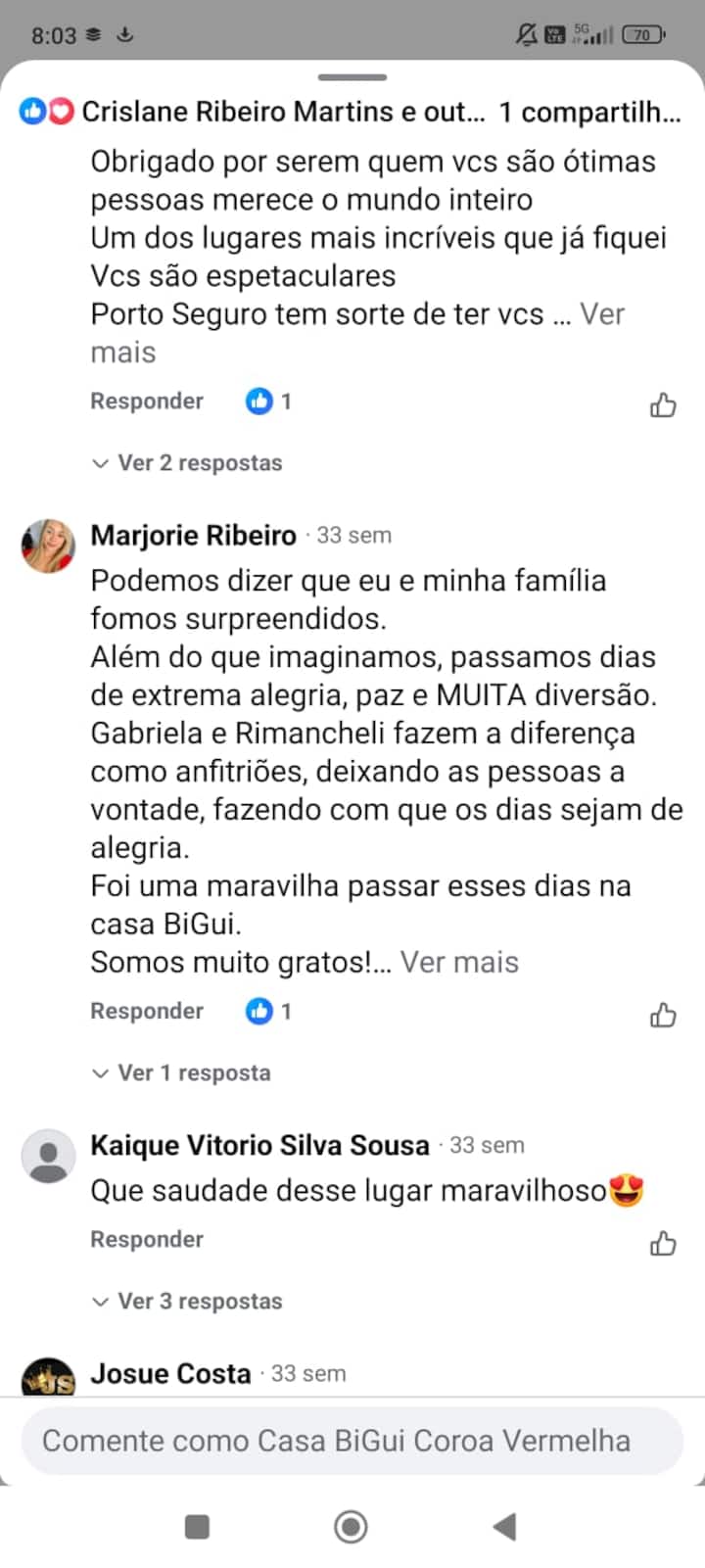
Task: Like Marjorie Ribeiro's comment
Action: click(x=663, y=1016)
